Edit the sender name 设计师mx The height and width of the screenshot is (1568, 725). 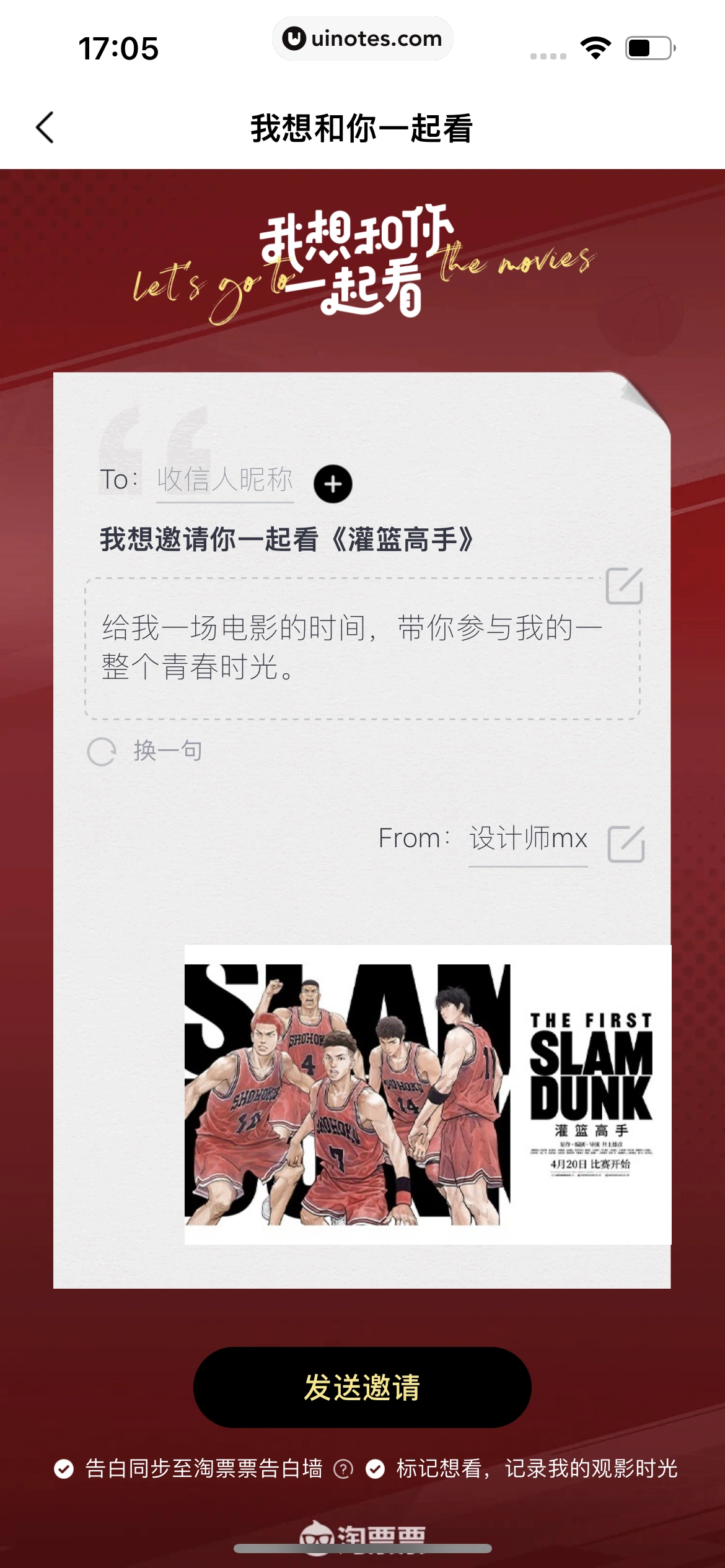(626, 844)
